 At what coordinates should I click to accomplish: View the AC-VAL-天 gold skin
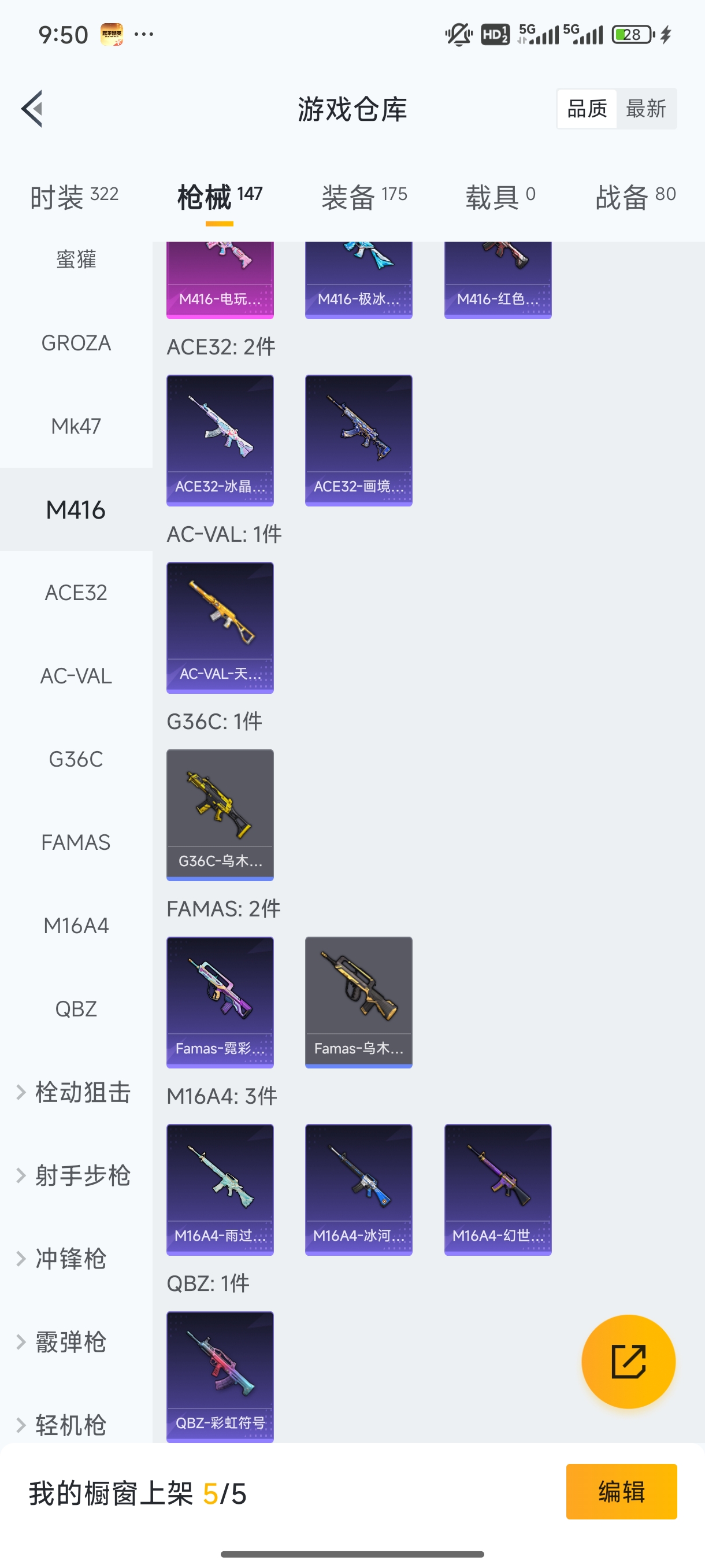click(220, 627)
